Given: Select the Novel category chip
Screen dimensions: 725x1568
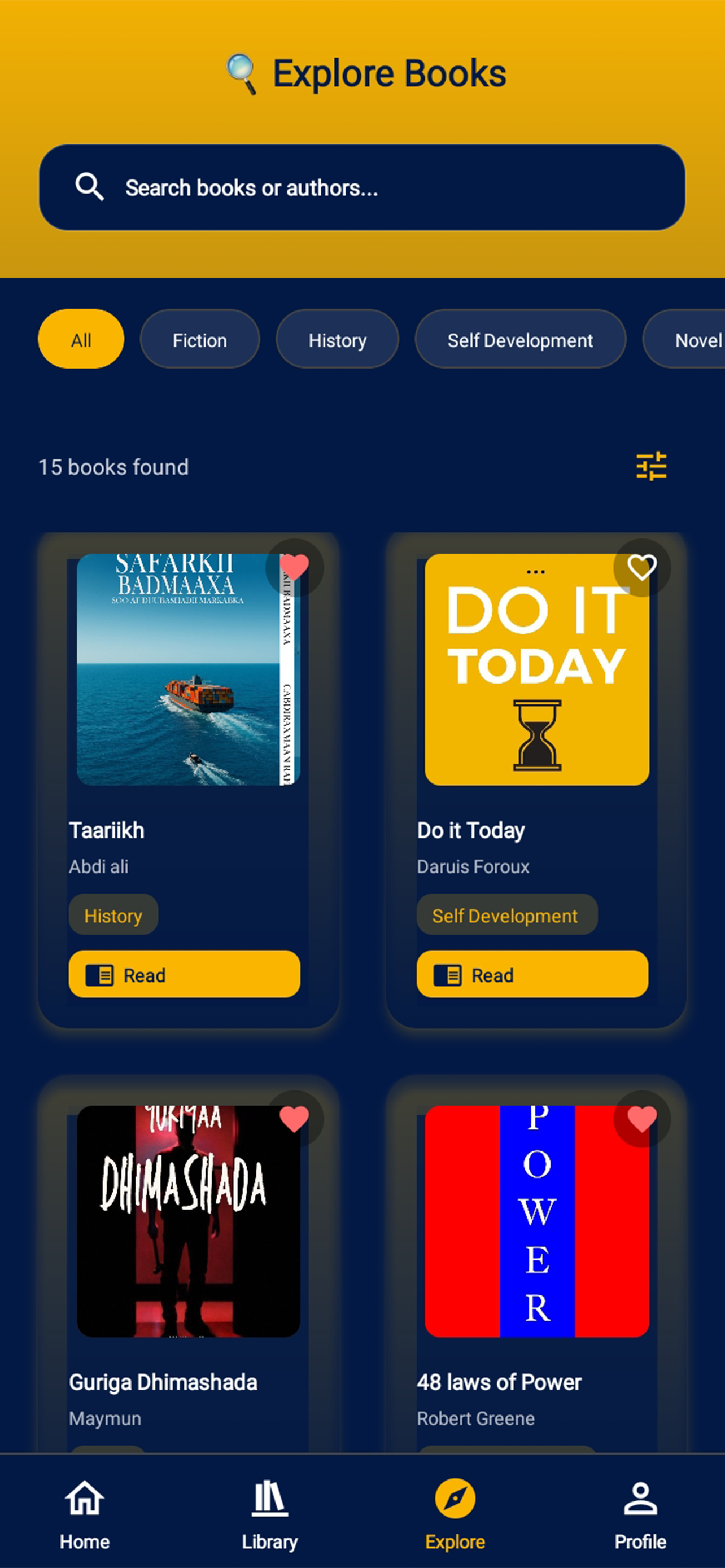Looking at the screenshot, I should (694, 339).
